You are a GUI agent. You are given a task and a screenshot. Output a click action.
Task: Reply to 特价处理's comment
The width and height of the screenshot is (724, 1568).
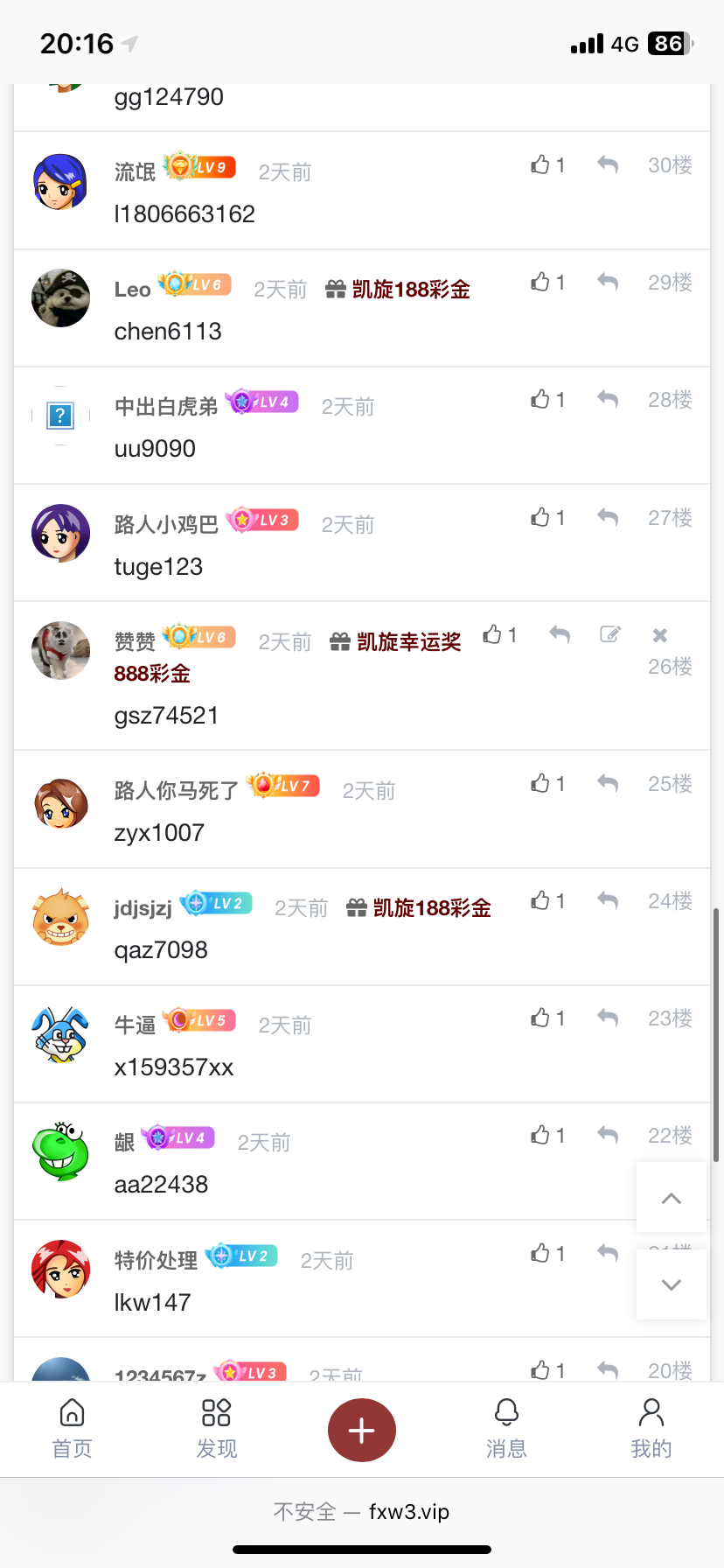[608, 1254]
